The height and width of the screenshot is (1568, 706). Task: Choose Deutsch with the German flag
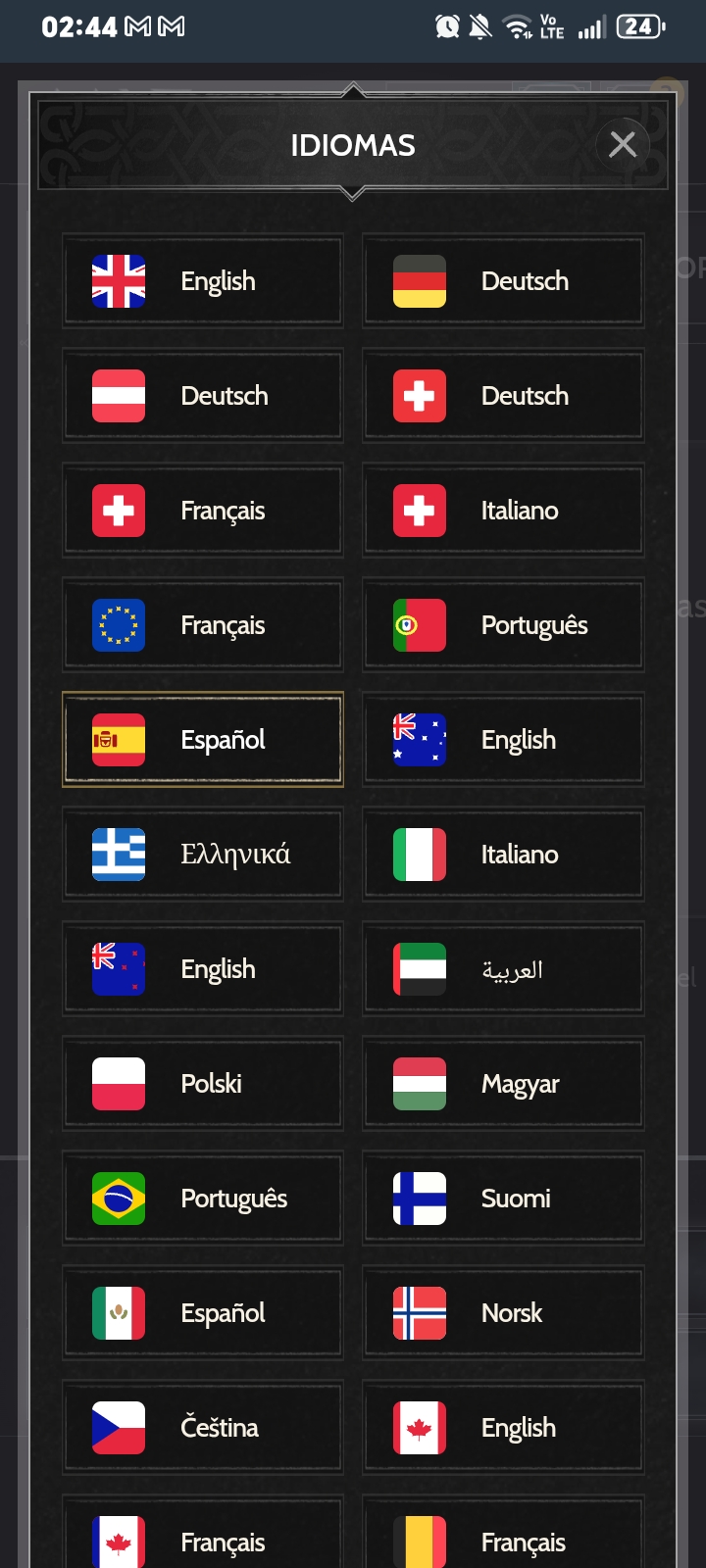[503, 281]
